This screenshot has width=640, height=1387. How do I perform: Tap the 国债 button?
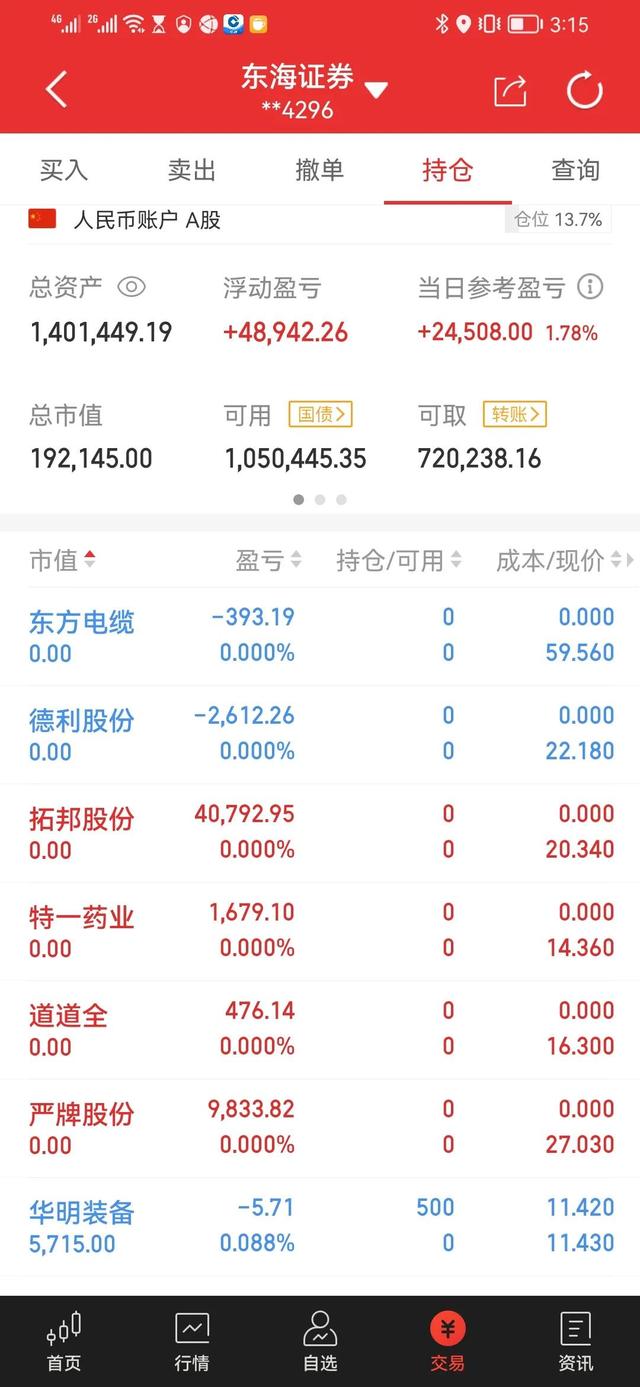point(320,414)
